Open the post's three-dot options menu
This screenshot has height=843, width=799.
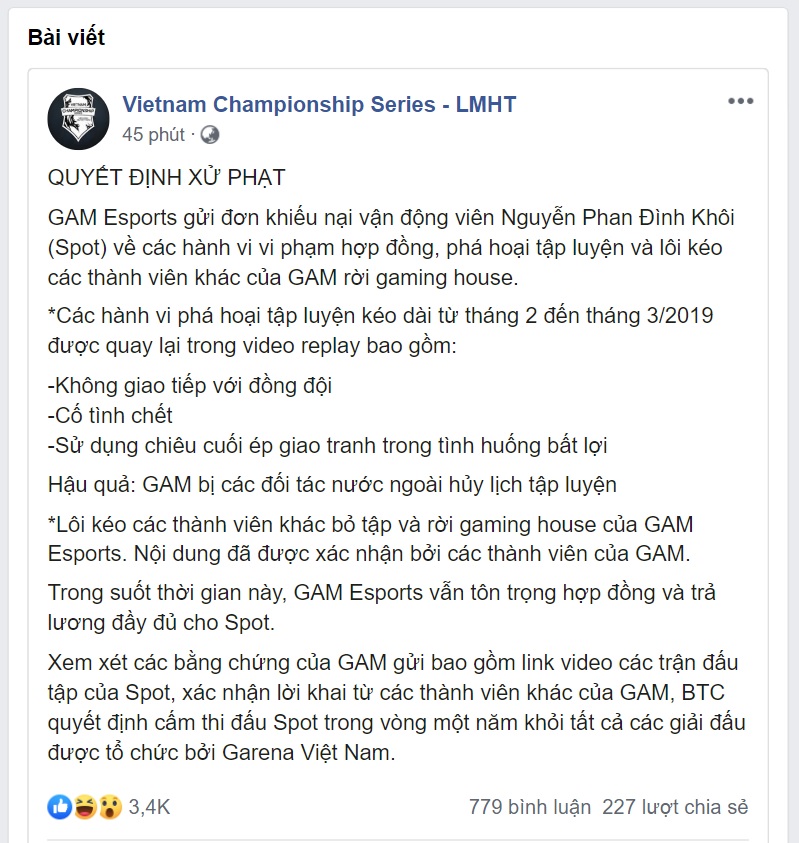click(740, 102)
